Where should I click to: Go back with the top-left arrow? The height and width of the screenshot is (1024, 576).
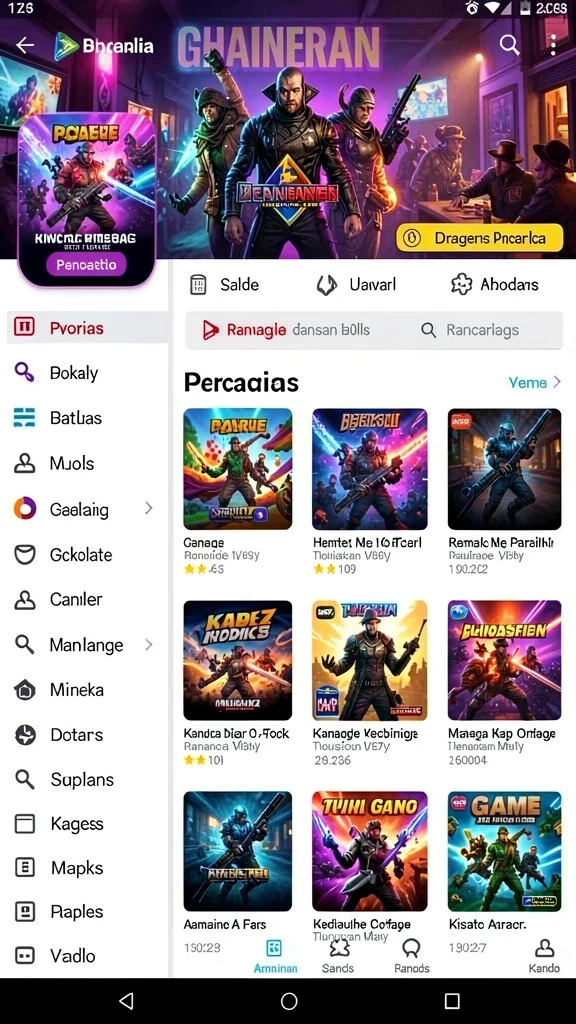click(25, 45)
